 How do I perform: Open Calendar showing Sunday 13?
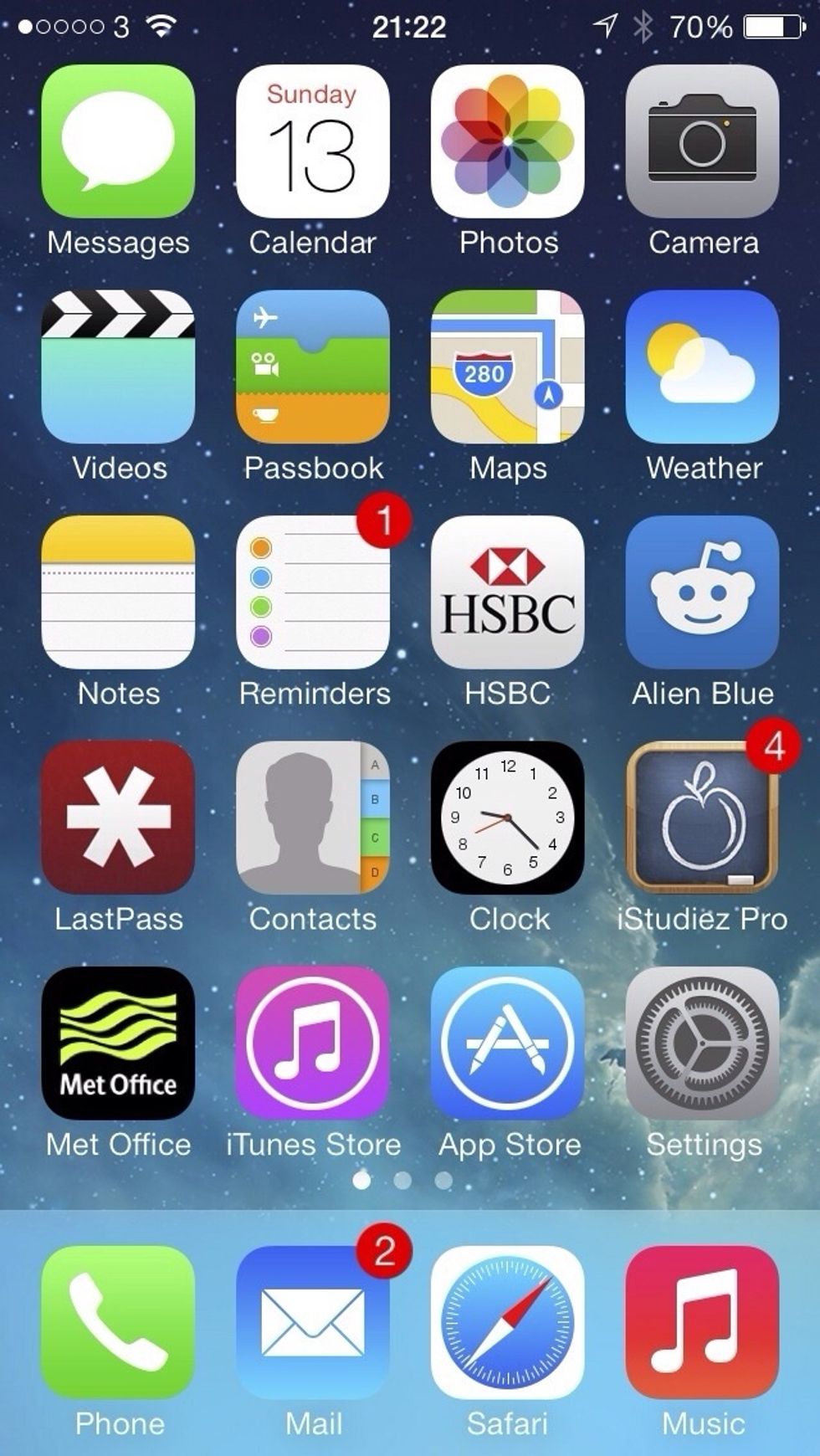312,144
